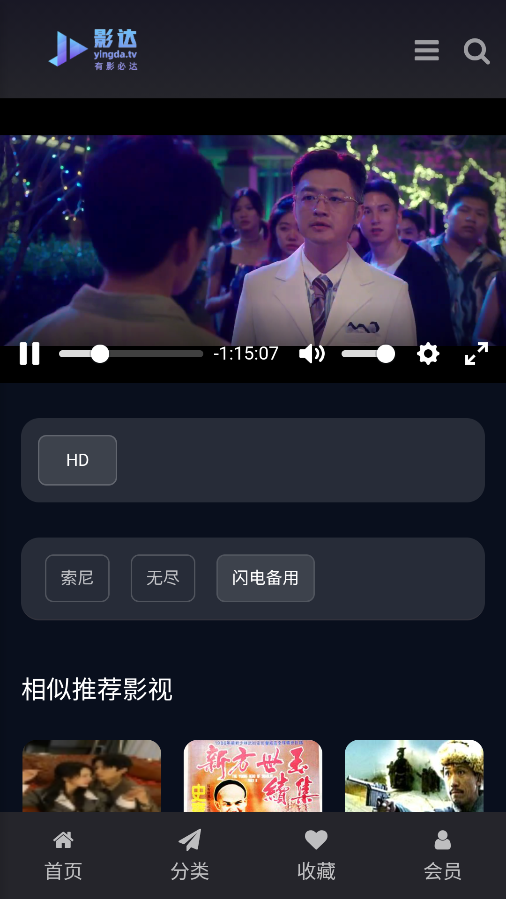Tap the 影达 logo to go home
Screen dimensions: 506x899
point(93,50)
